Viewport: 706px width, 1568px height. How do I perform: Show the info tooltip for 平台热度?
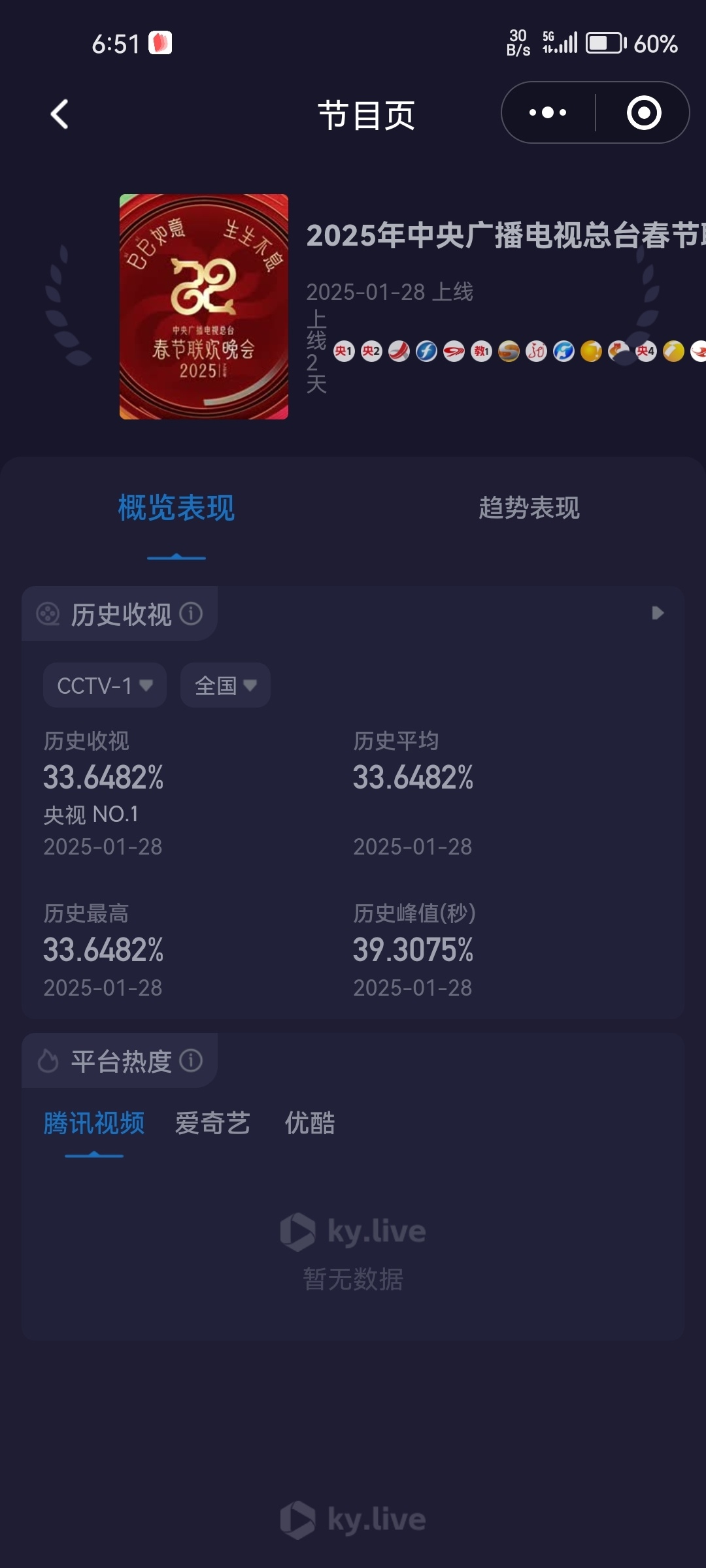(x=191, y=1060)
